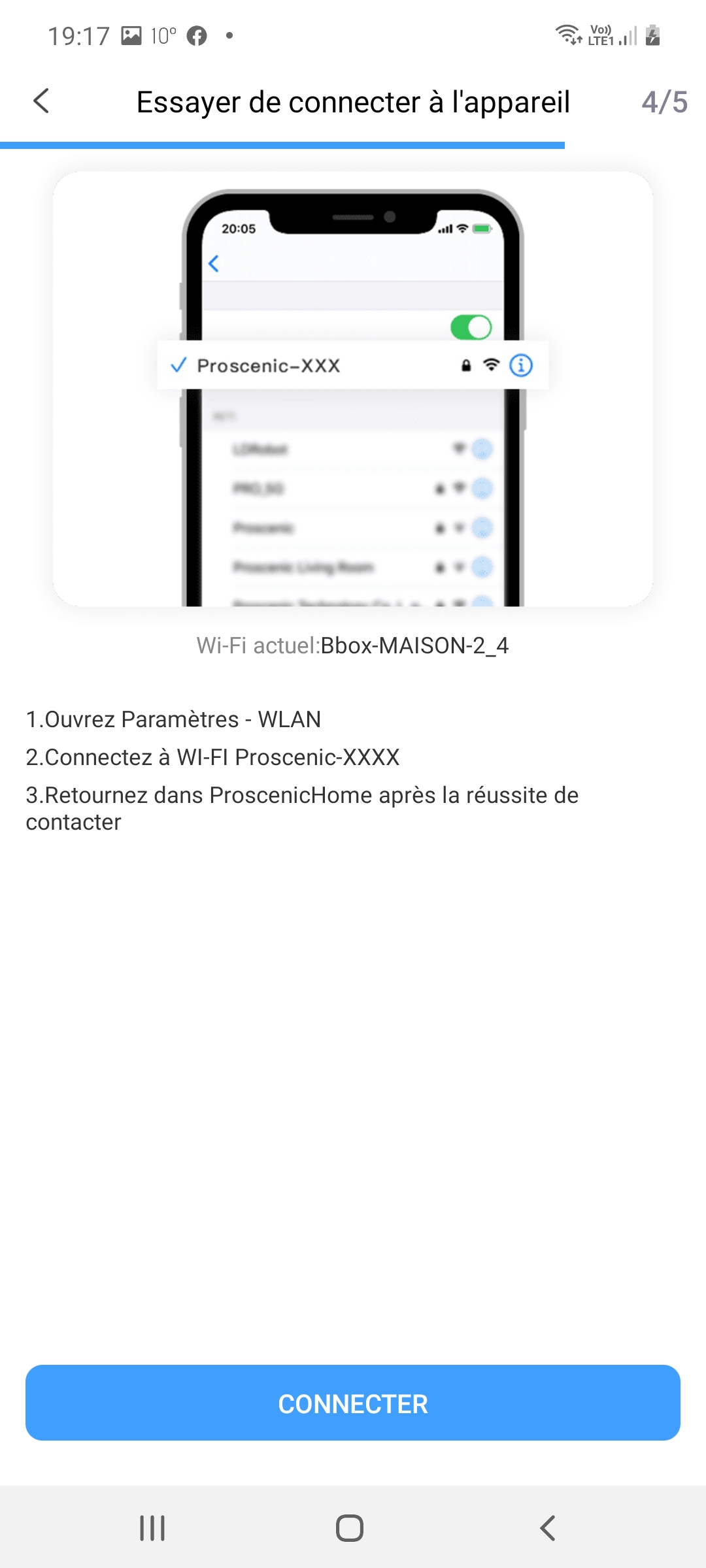706x1568 pixels.
Task: Go back using the top-left arrow
Action: click(x=41, y=101)
